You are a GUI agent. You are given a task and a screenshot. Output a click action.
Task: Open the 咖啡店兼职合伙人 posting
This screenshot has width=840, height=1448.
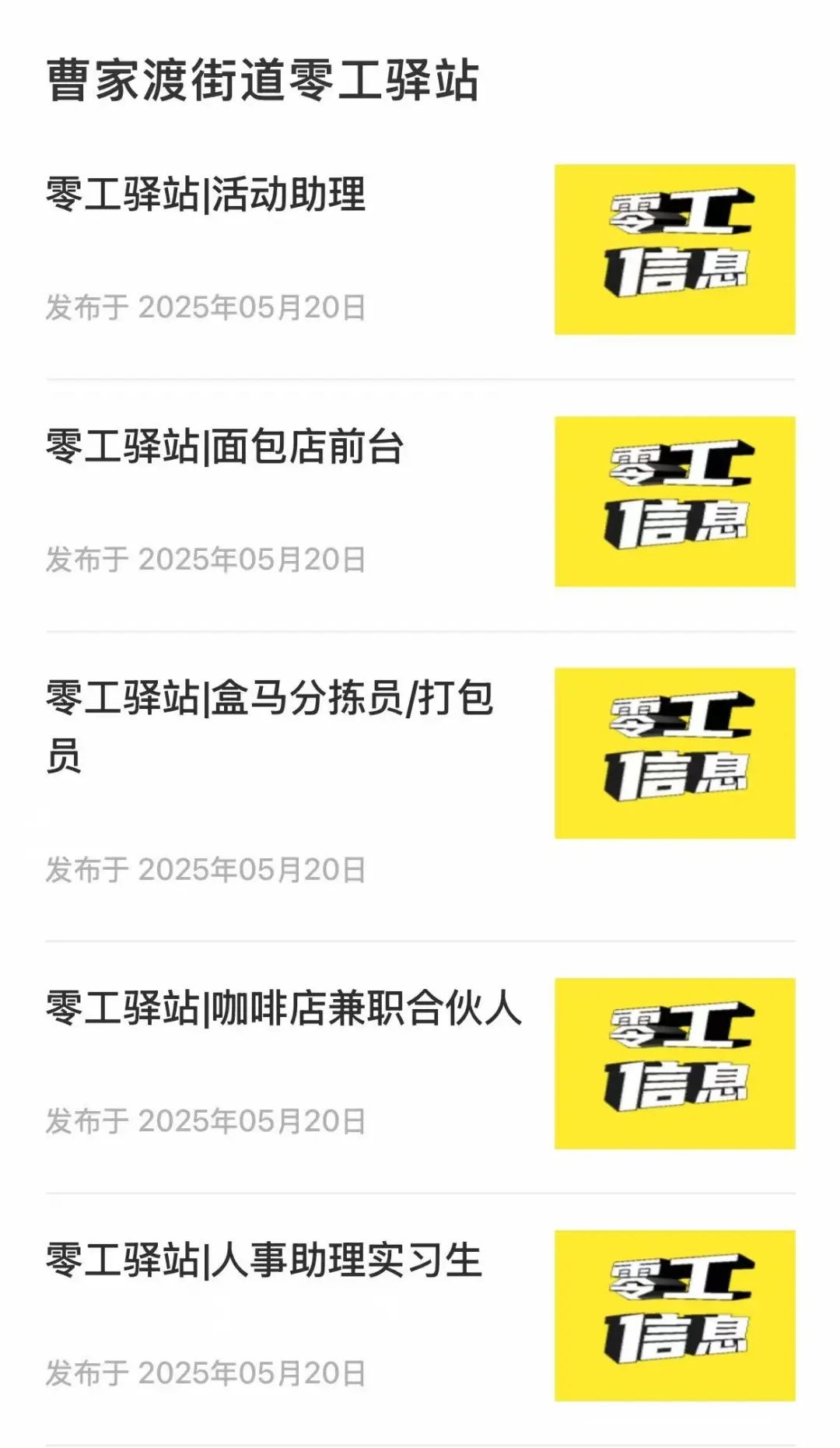point(284,1008)
